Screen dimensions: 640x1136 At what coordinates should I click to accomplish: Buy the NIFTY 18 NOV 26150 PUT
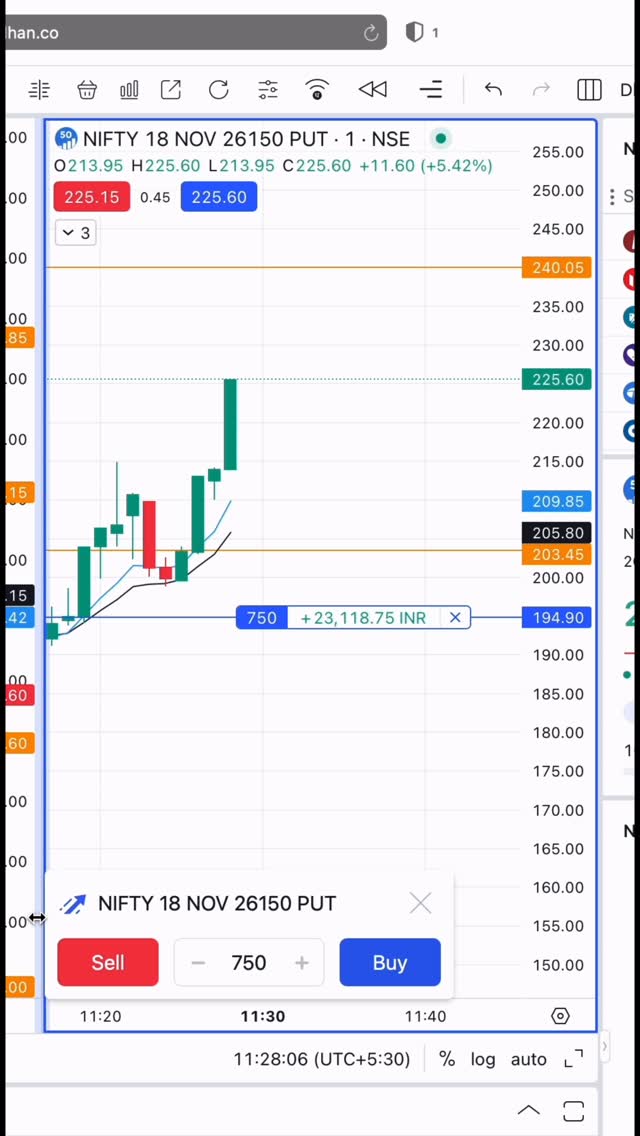[390, 962]
